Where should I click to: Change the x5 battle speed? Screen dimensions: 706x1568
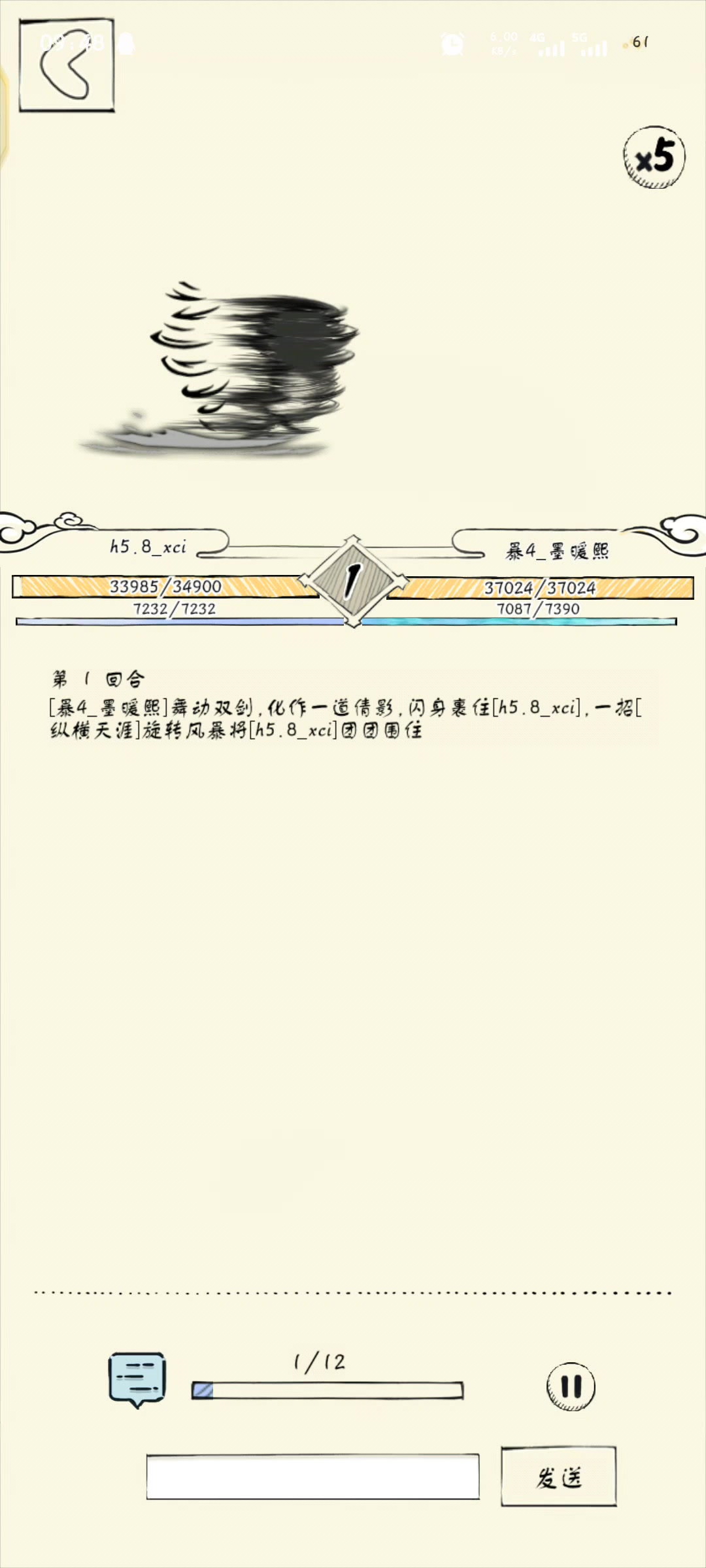[654, 157]
